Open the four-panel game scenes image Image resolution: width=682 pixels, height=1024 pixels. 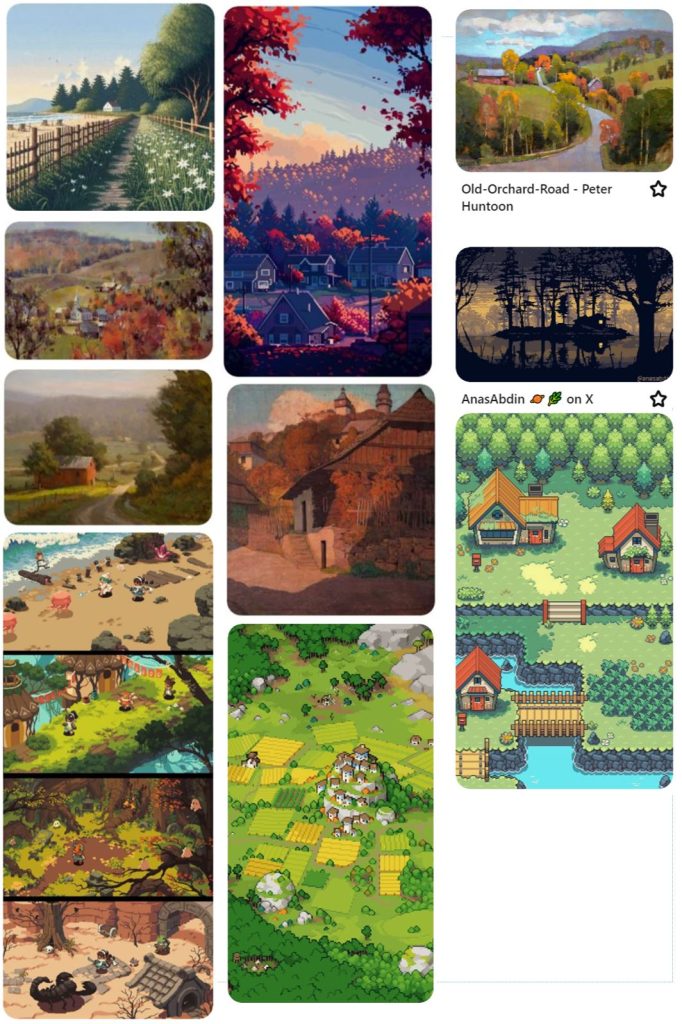point(108,775)
